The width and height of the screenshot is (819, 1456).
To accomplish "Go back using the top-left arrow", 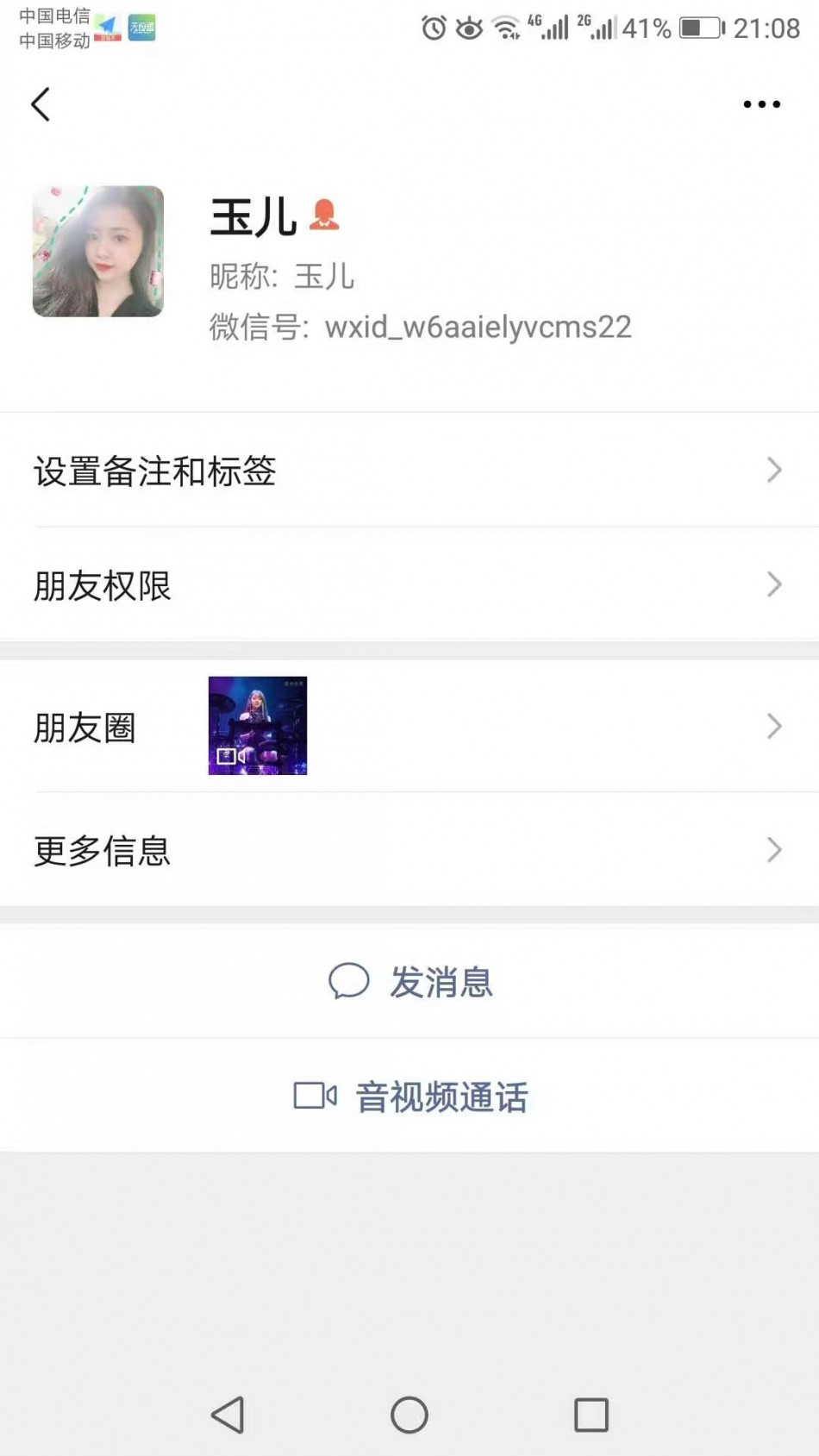I will pos(41,104).
